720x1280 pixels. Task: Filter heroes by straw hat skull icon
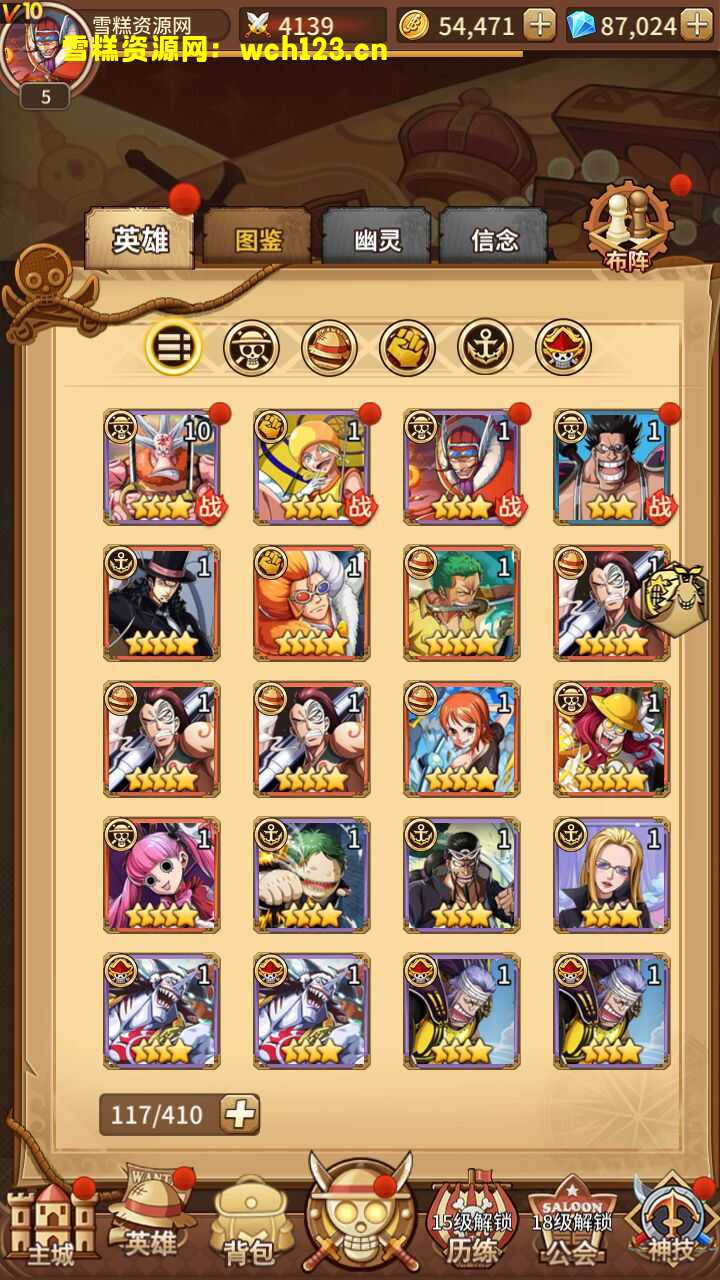click(x=251, y=348)
